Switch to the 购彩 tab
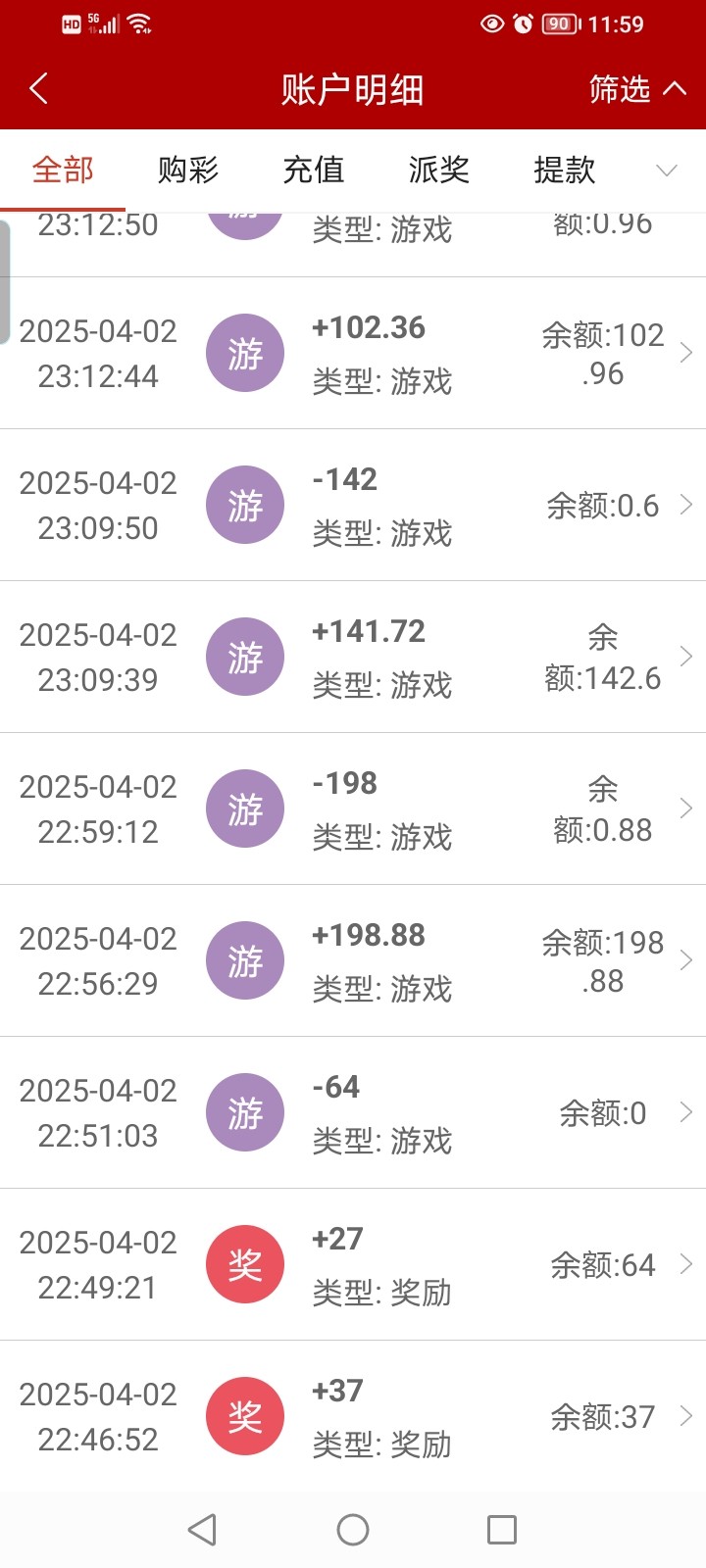 point(188,171)
